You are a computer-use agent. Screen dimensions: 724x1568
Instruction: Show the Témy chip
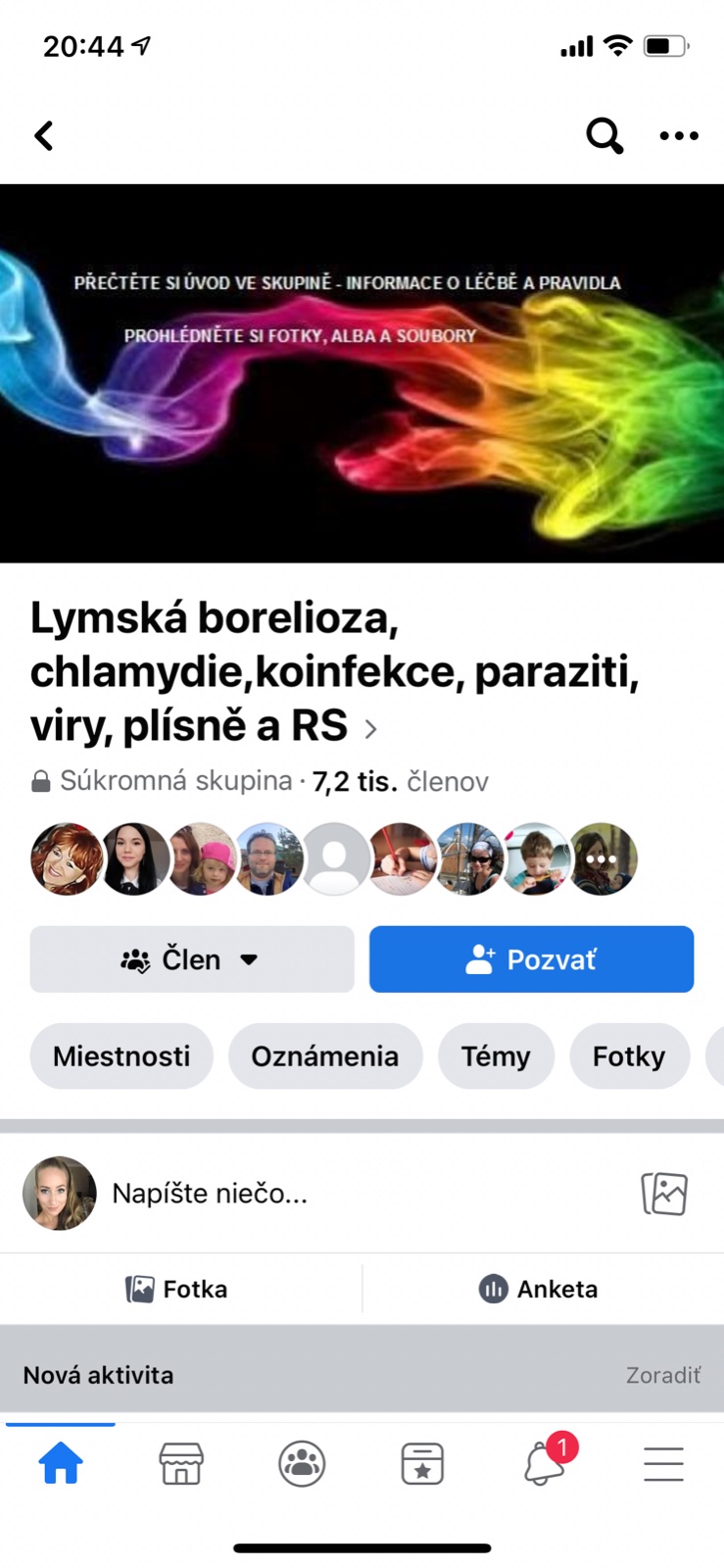496,1056
